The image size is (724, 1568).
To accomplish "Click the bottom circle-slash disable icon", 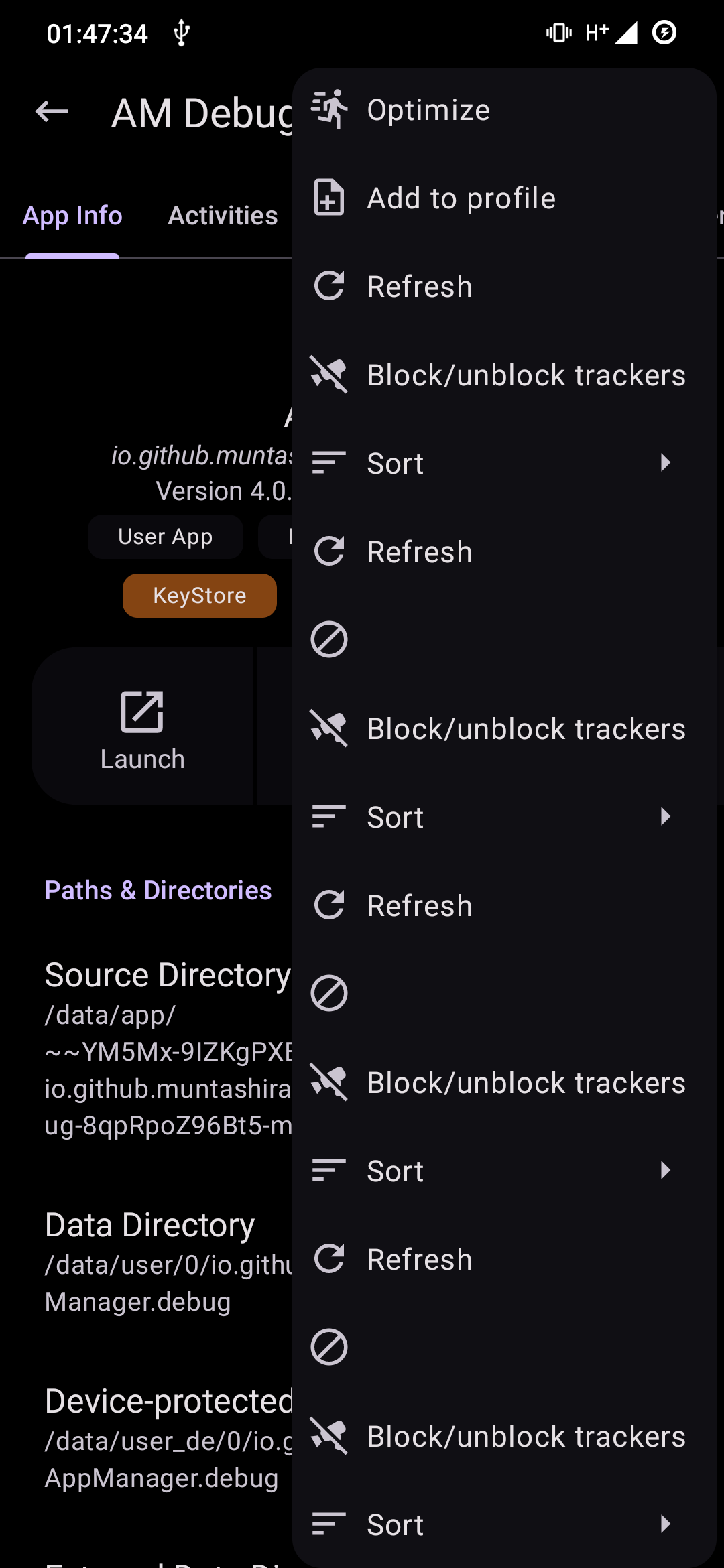I will click(x=328, y=1347).
